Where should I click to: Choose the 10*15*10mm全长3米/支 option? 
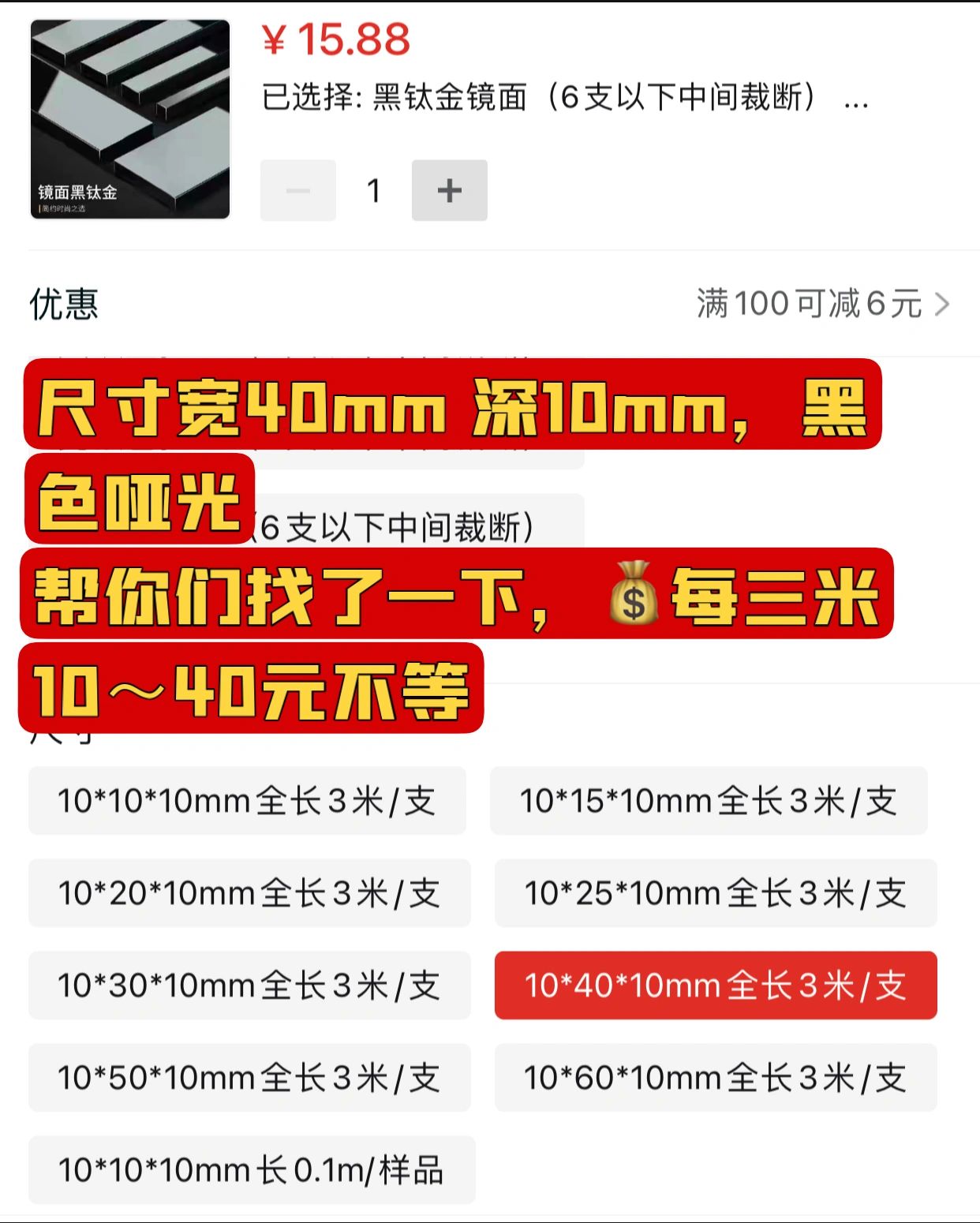[709, 801]
